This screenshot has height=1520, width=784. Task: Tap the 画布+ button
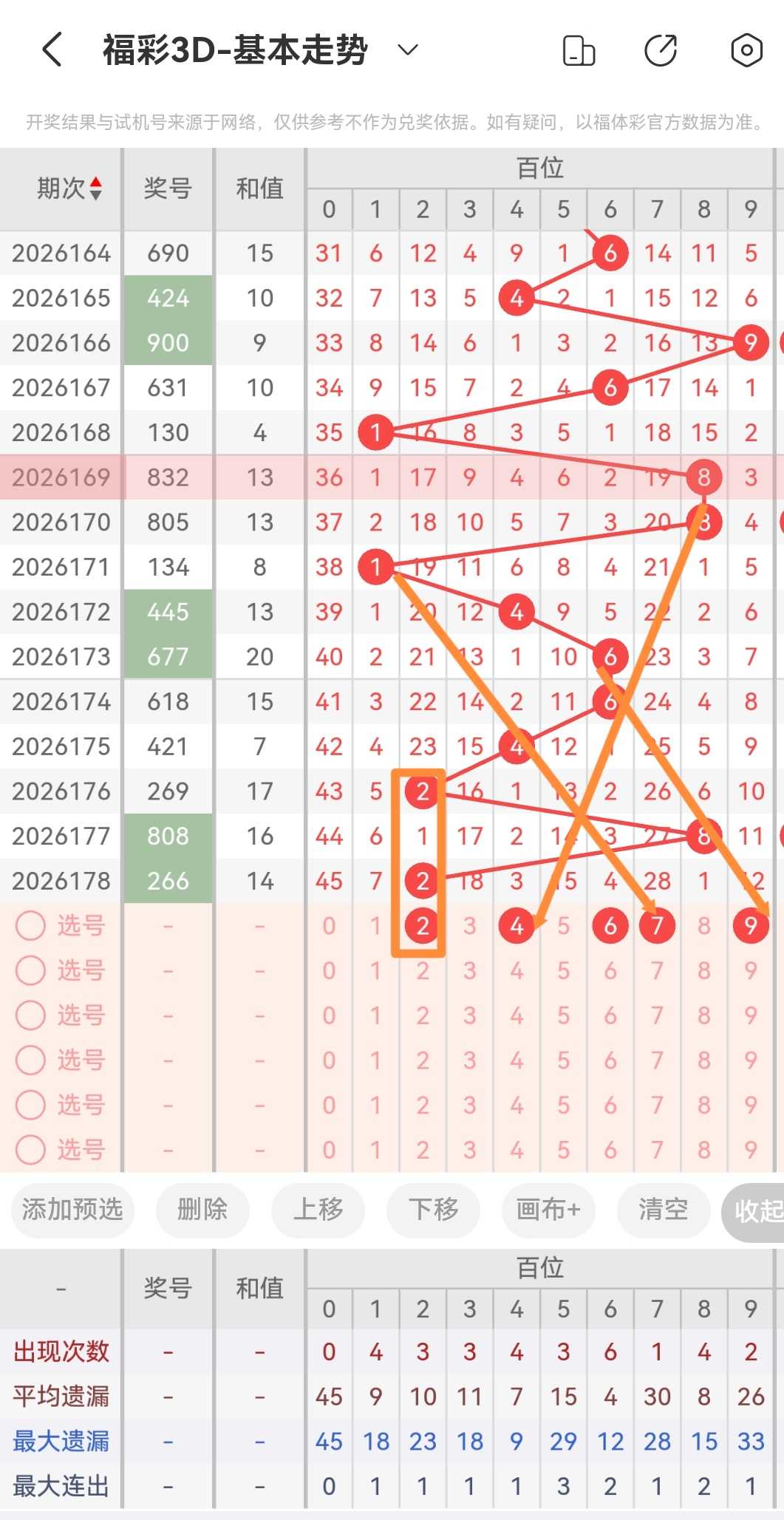(548, 1210)
